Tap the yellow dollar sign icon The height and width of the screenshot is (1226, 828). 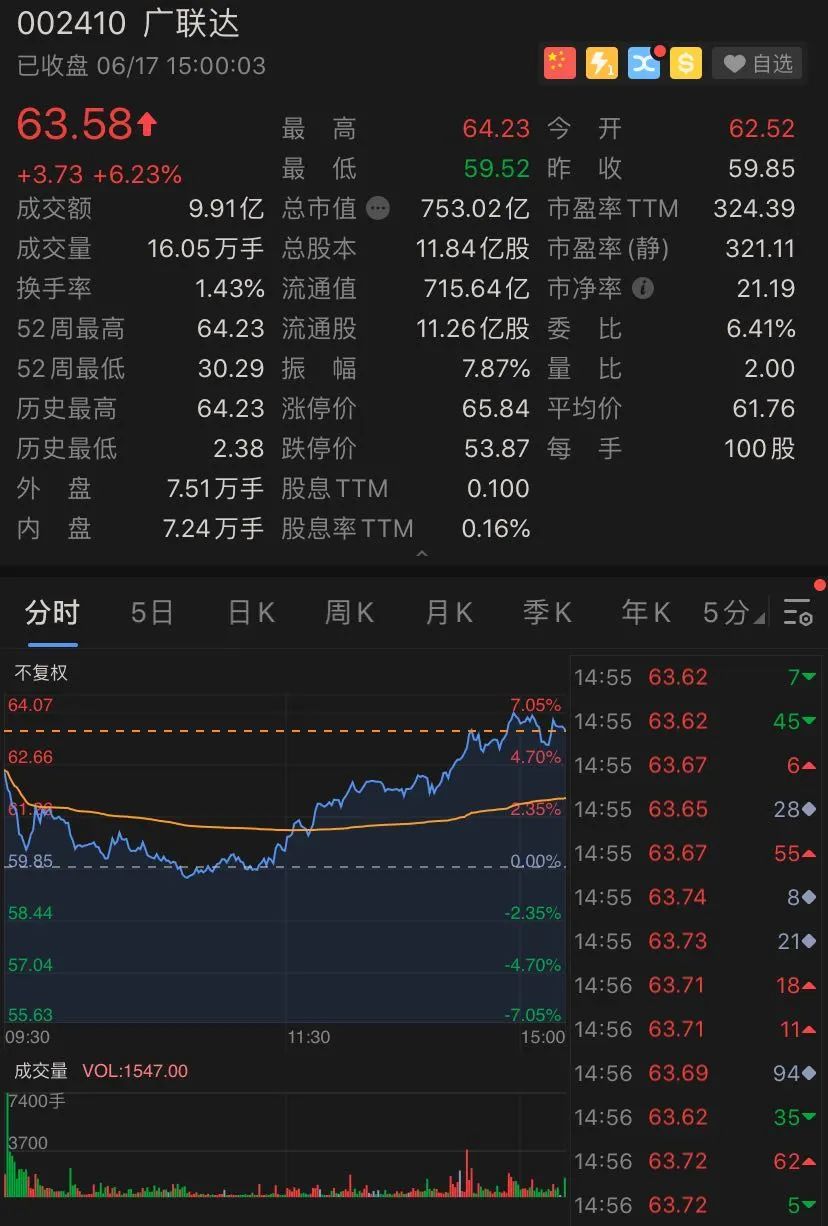tap(686, 63)
